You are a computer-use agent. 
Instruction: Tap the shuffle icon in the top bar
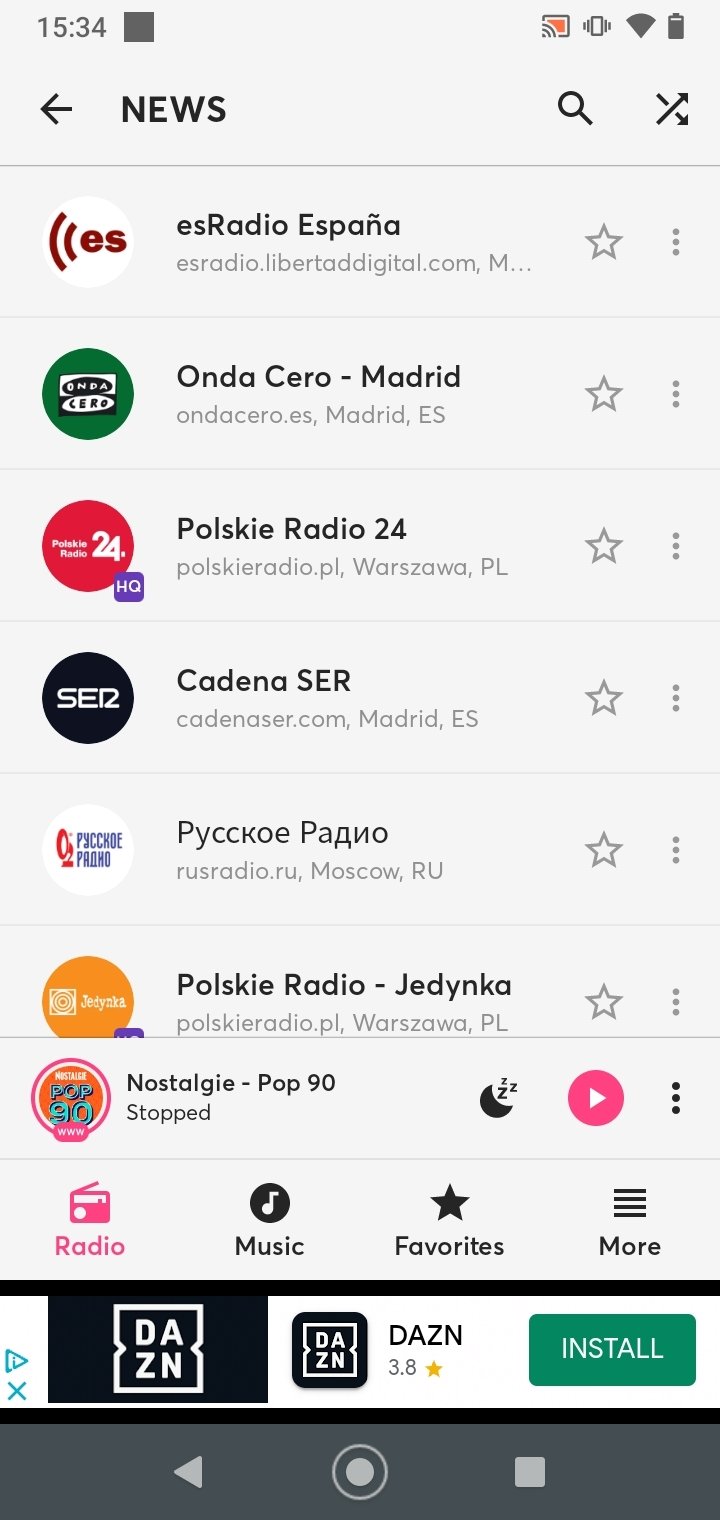point(672,109)
